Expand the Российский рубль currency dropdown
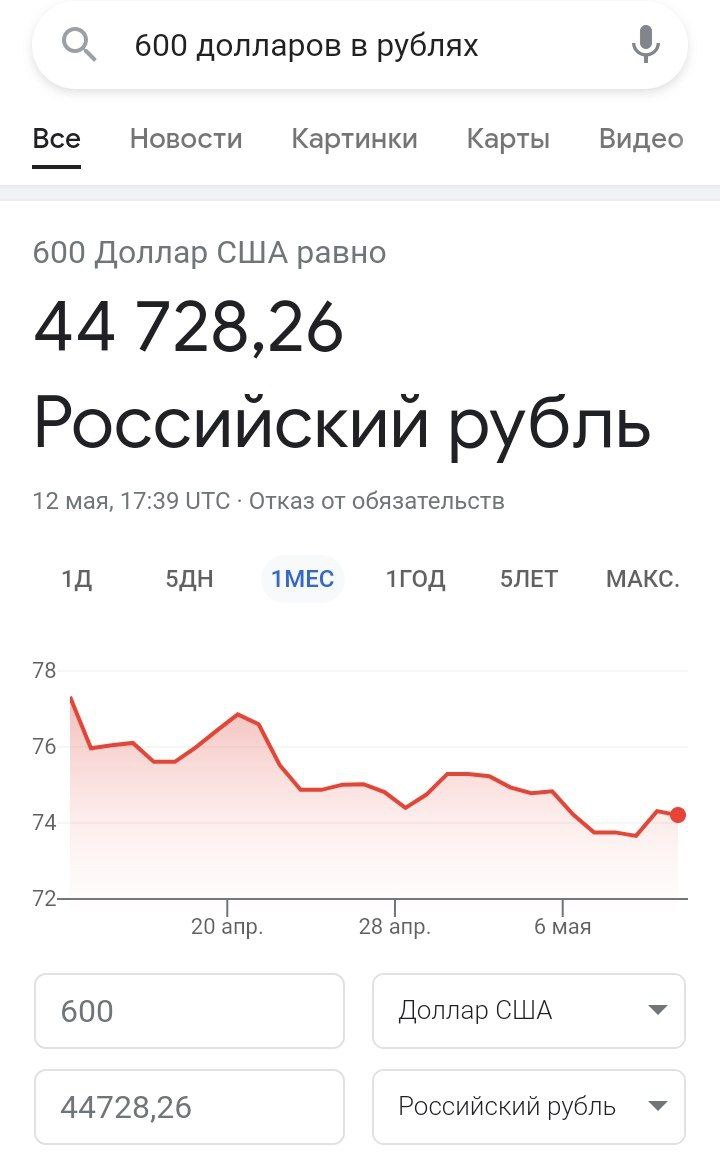 coord(529,1107)
